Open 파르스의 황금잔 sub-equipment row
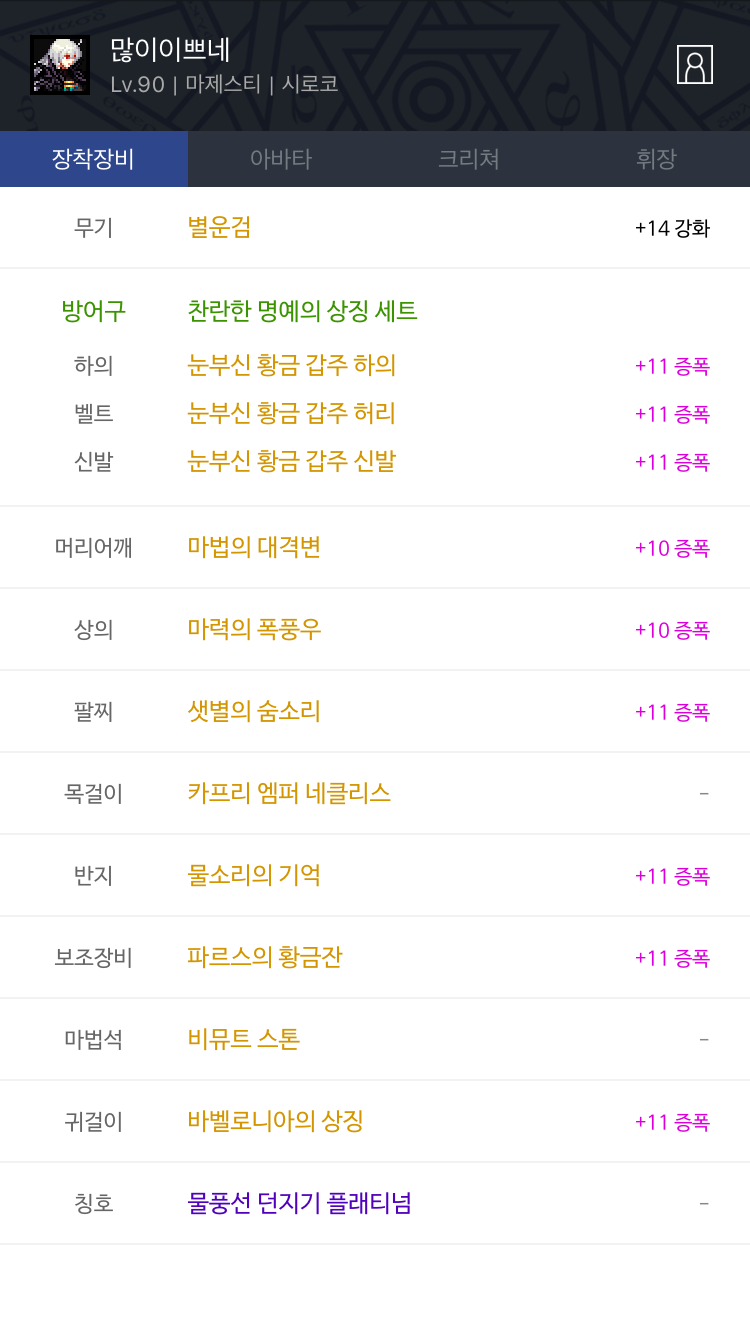Viewport: 750px width, 1334px height. (375, 958)
